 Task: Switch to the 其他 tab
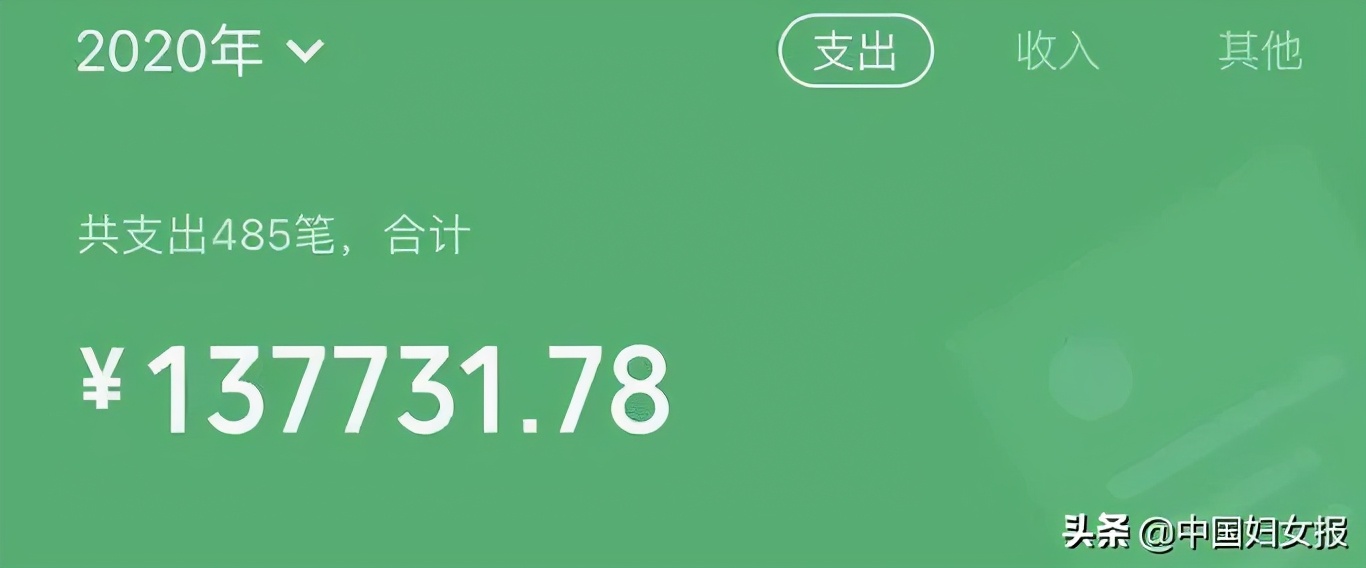[x=1259, y=51]
